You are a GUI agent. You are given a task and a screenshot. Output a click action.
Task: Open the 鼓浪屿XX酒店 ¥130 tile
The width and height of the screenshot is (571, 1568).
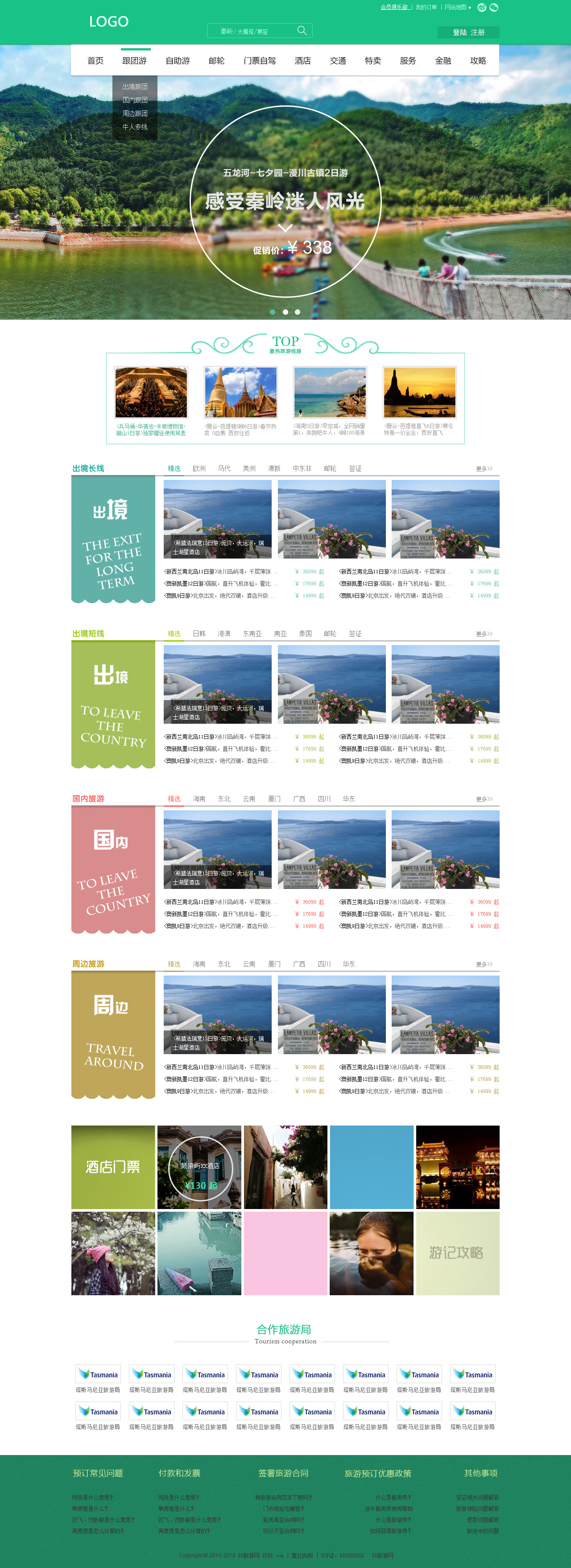pyautogui.click(x=199, y=1167)
